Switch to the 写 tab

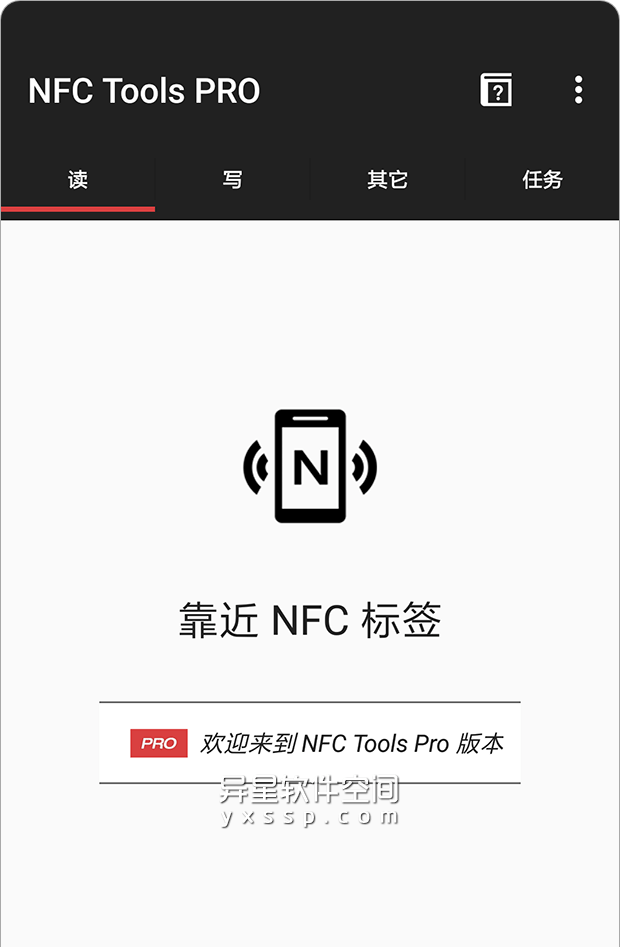point(232,180)
